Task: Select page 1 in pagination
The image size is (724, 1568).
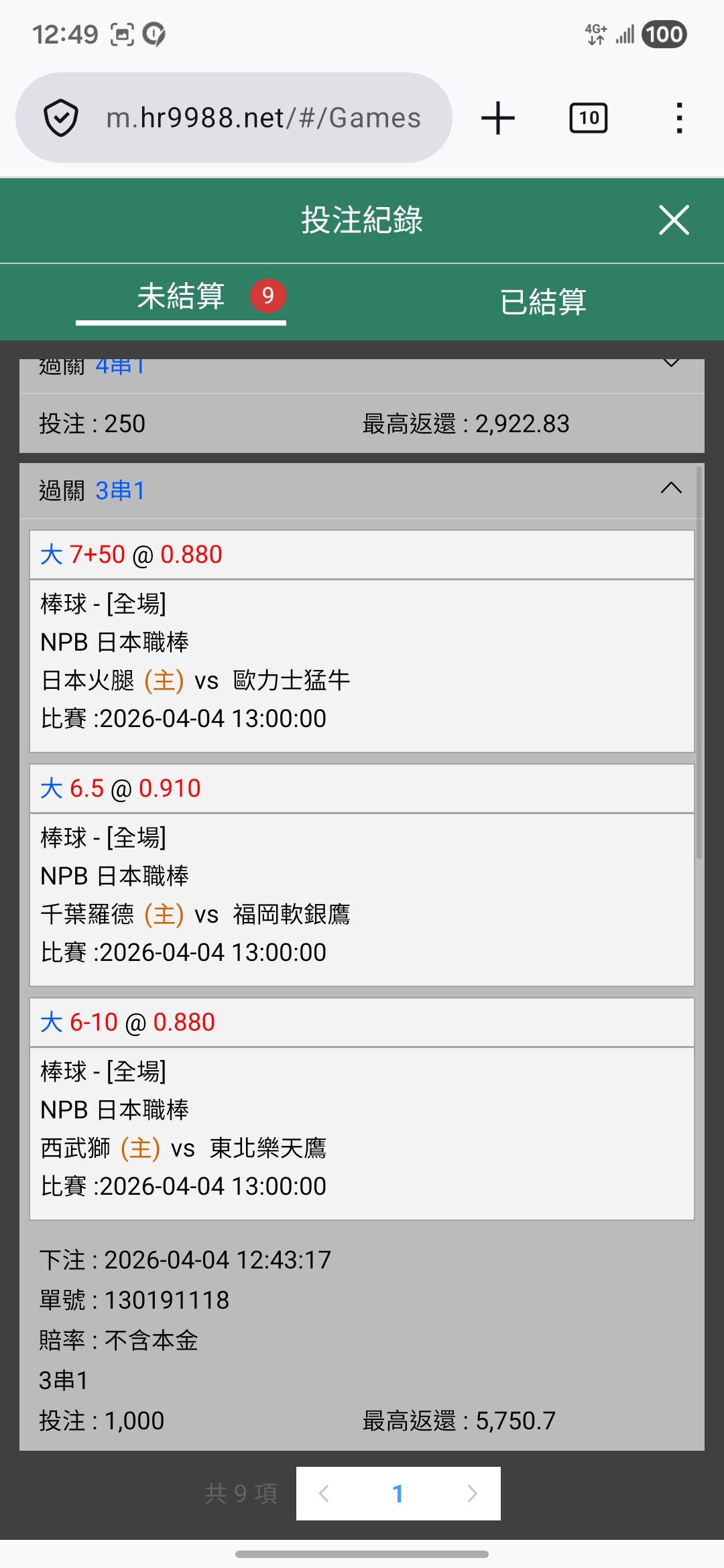Action: pyautogui.click(x=398, y=1493)
